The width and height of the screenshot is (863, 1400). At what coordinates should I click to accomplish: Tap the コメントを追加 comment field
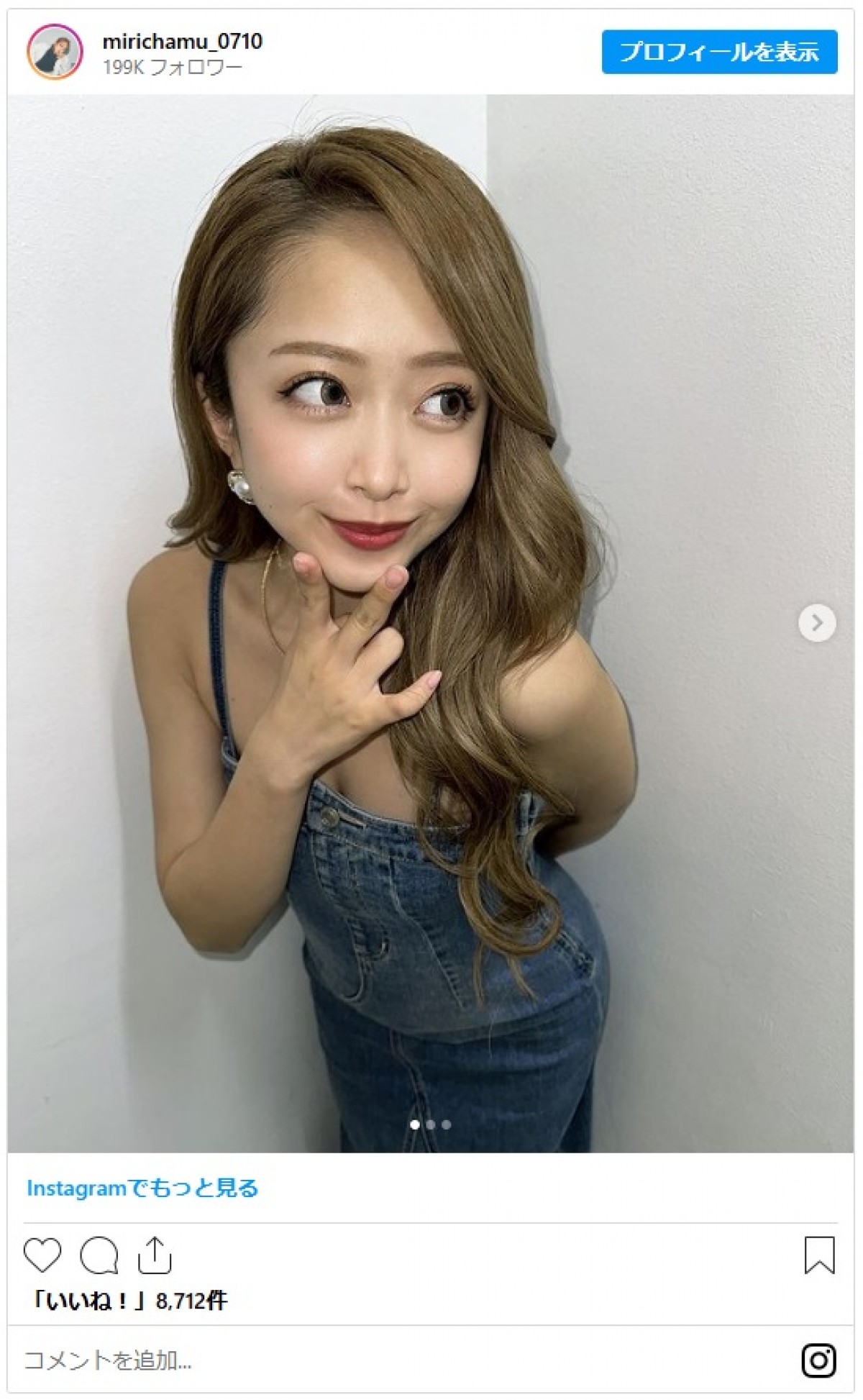tap(108, 1361)
